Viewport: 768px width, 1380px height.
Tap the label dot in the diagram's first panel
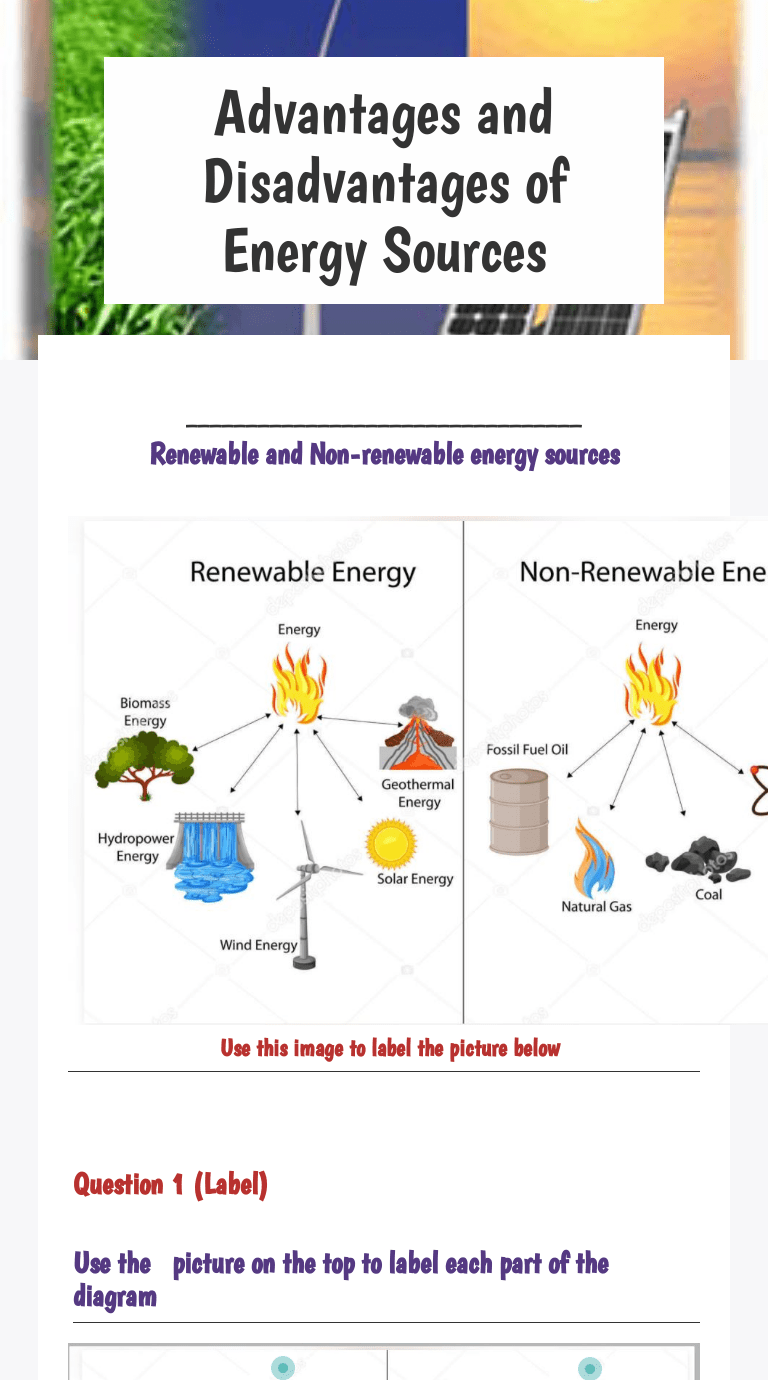pos(283,1367)
